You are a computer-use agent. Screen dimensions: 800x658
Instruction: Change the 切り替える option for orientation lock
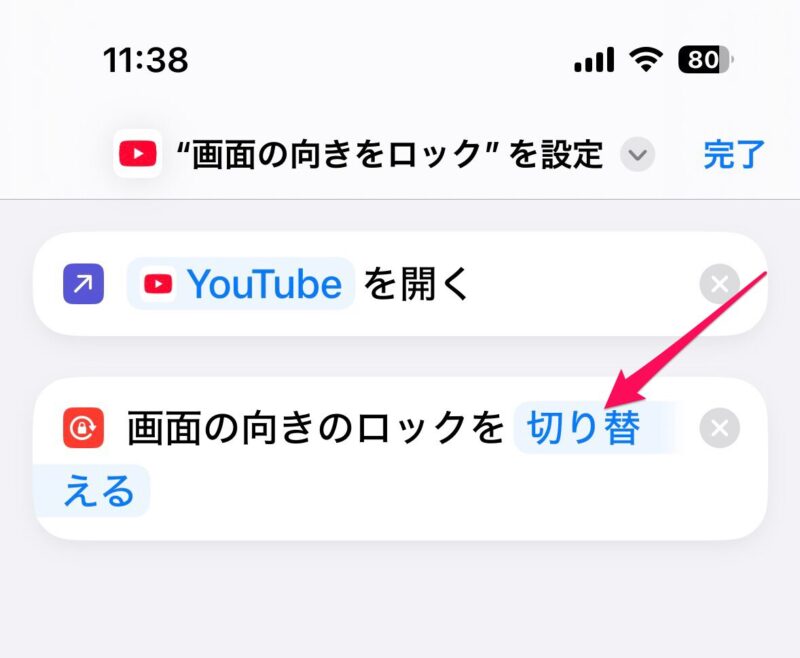click(x=582, y=429)
